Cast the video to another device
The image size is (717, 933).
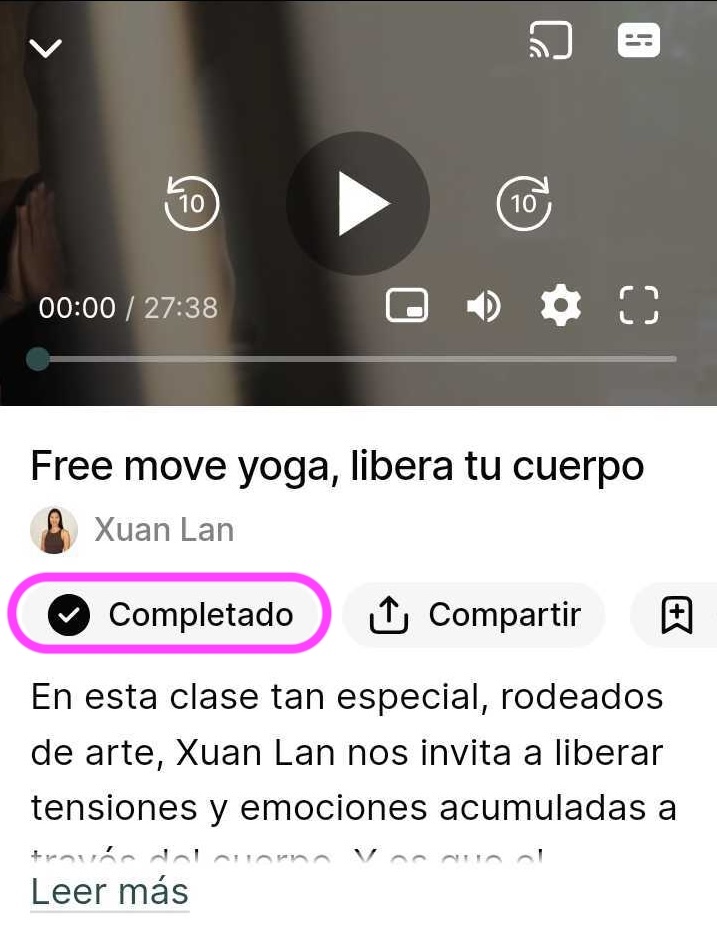tap(550, 41)
